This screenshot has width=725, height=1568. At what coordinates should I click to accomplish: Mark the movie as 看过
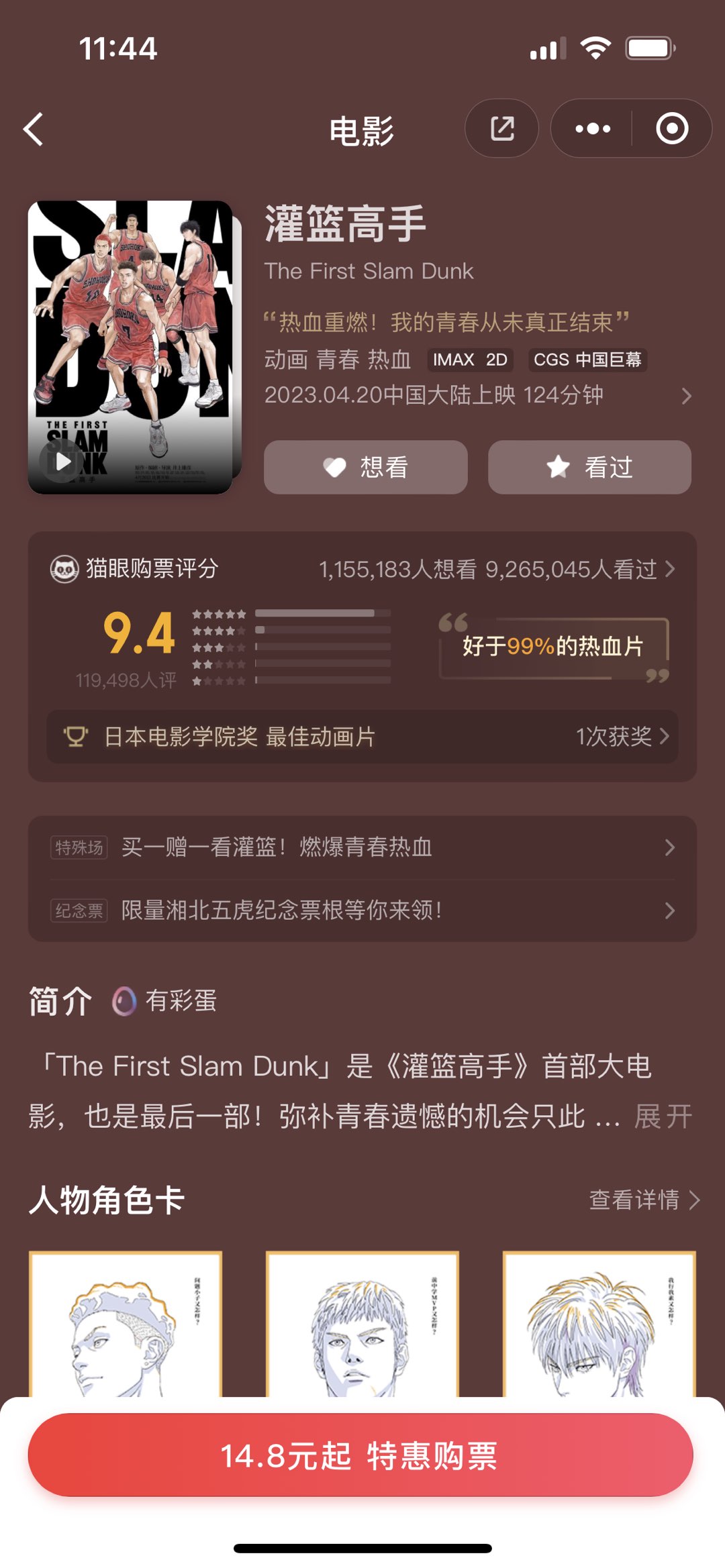pyautogui.click(x=589, y=467)
